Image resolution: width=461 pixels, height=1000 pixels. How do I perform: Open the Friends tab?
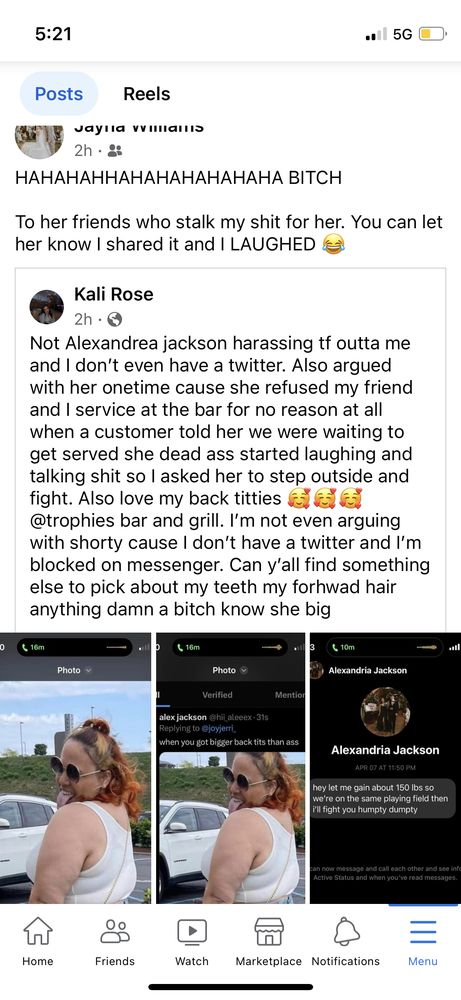[x=115, y=941]
